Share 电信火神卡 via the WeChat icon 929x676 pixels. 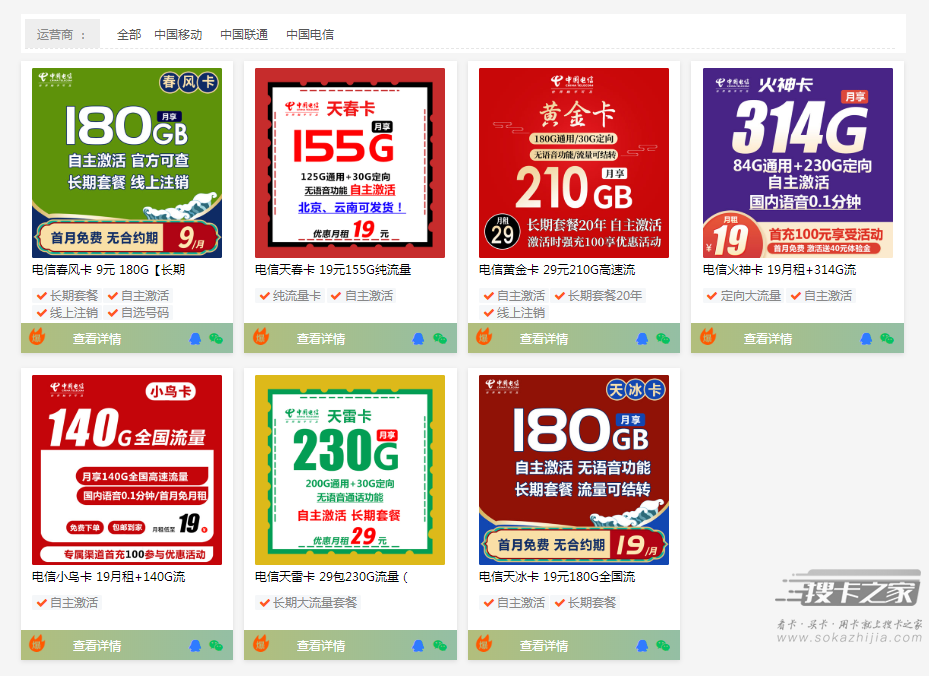click(886, 339)
